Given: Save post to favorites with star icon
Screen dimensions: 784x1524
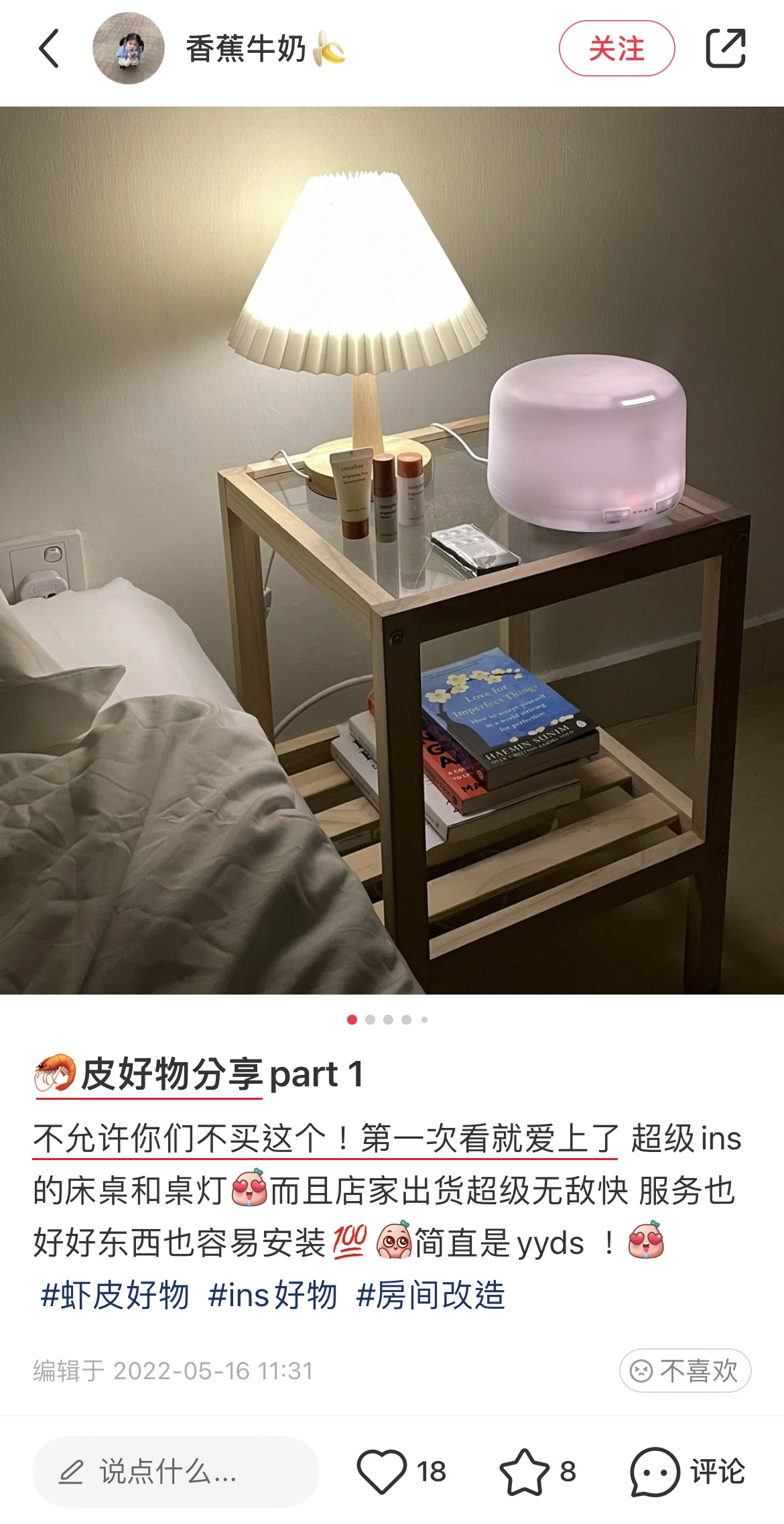Looking at the screenshot, I should tap(524, 1472).
